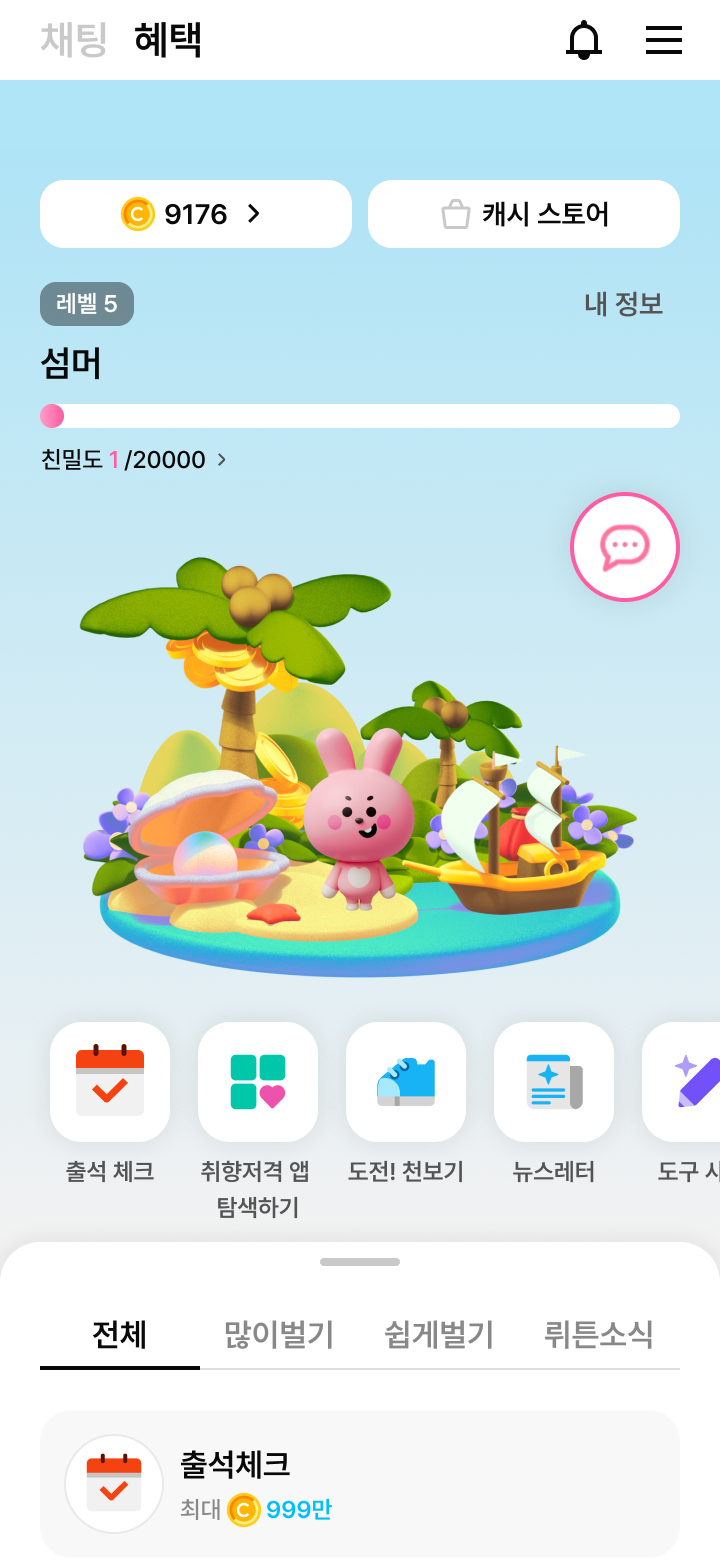The height and width of the screenshot is (1560, 720).
Task: View 친밀도 details
Action: pos(134,460)
